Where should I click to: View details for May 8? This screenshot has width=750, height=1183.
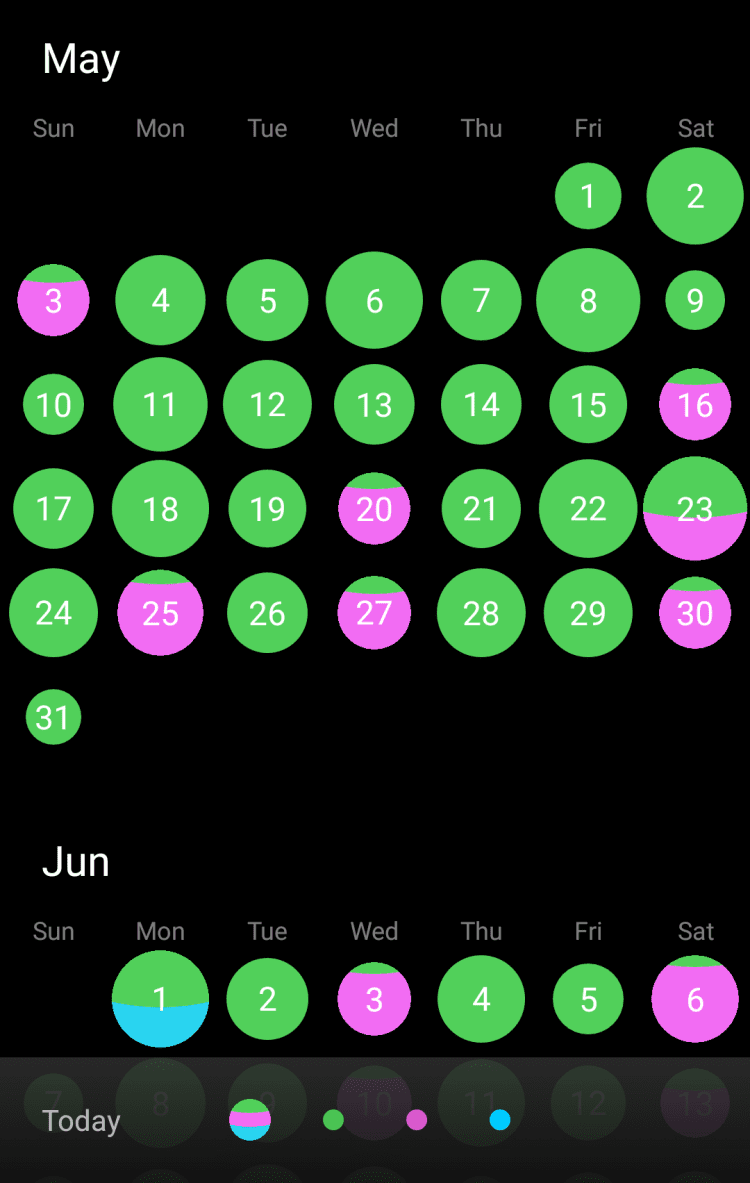coord(588,300)
